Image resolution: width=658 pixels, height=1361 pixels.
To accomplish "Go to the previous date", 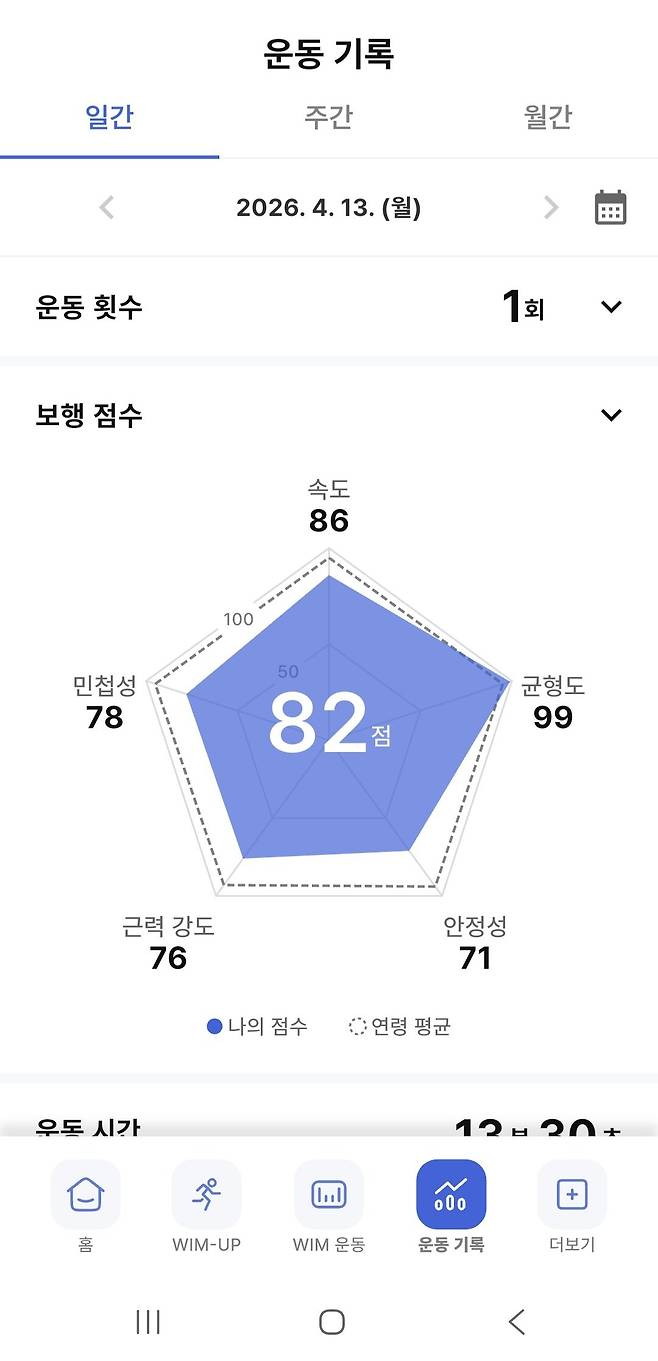I will [x=108, y=208].
